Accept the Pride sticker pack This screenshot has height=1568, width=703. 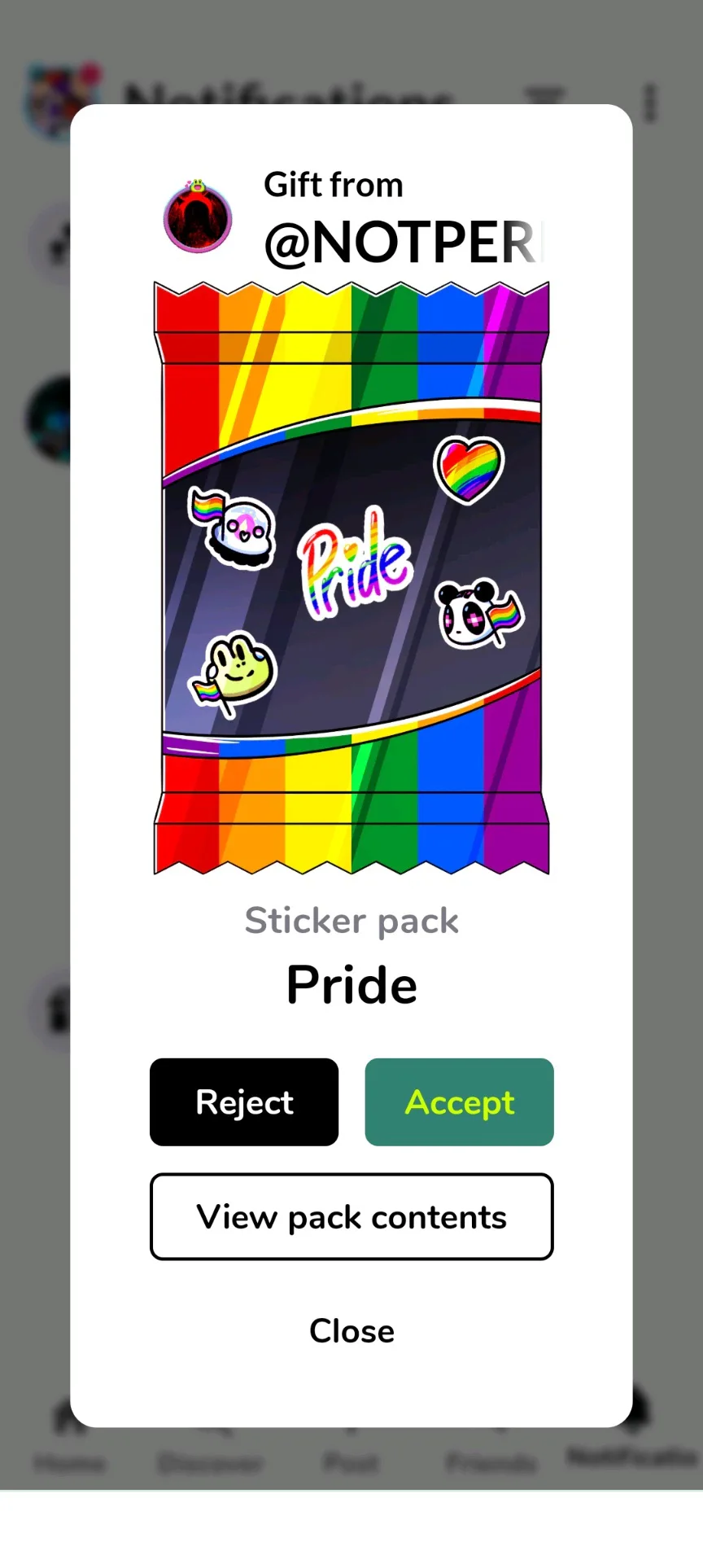click(459, 1102)
